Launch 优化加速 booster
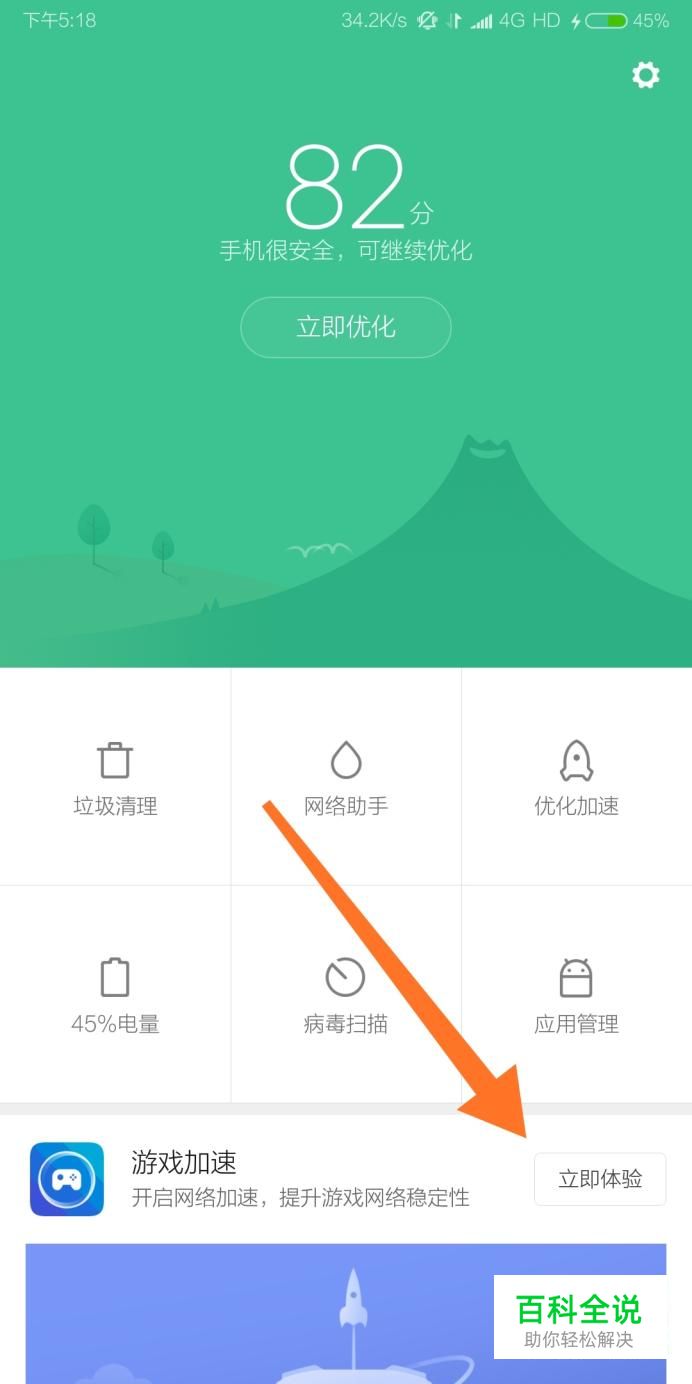This screenshot has width=692, height=1384. [x=576, y=778]
